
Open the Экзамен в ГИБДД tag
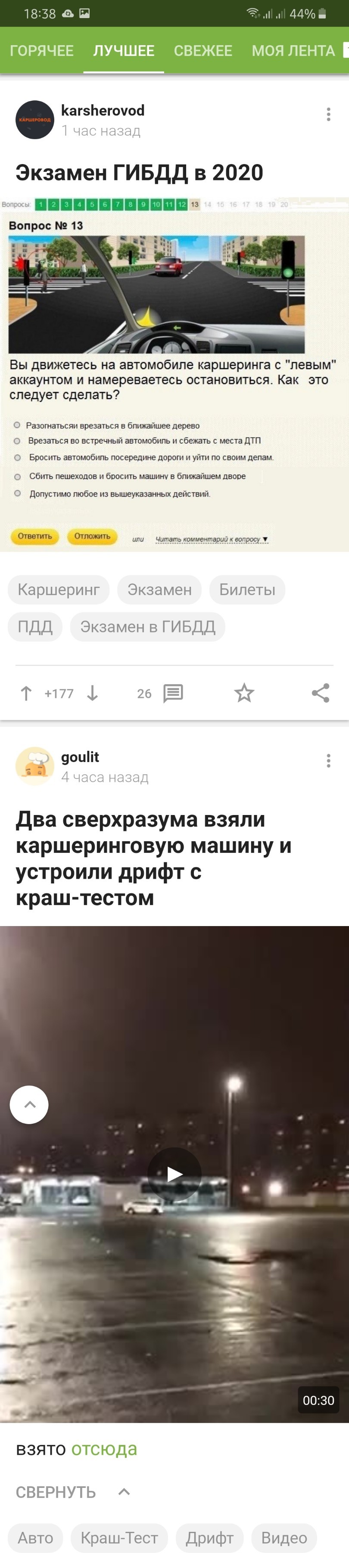click(x=147, y=626)
